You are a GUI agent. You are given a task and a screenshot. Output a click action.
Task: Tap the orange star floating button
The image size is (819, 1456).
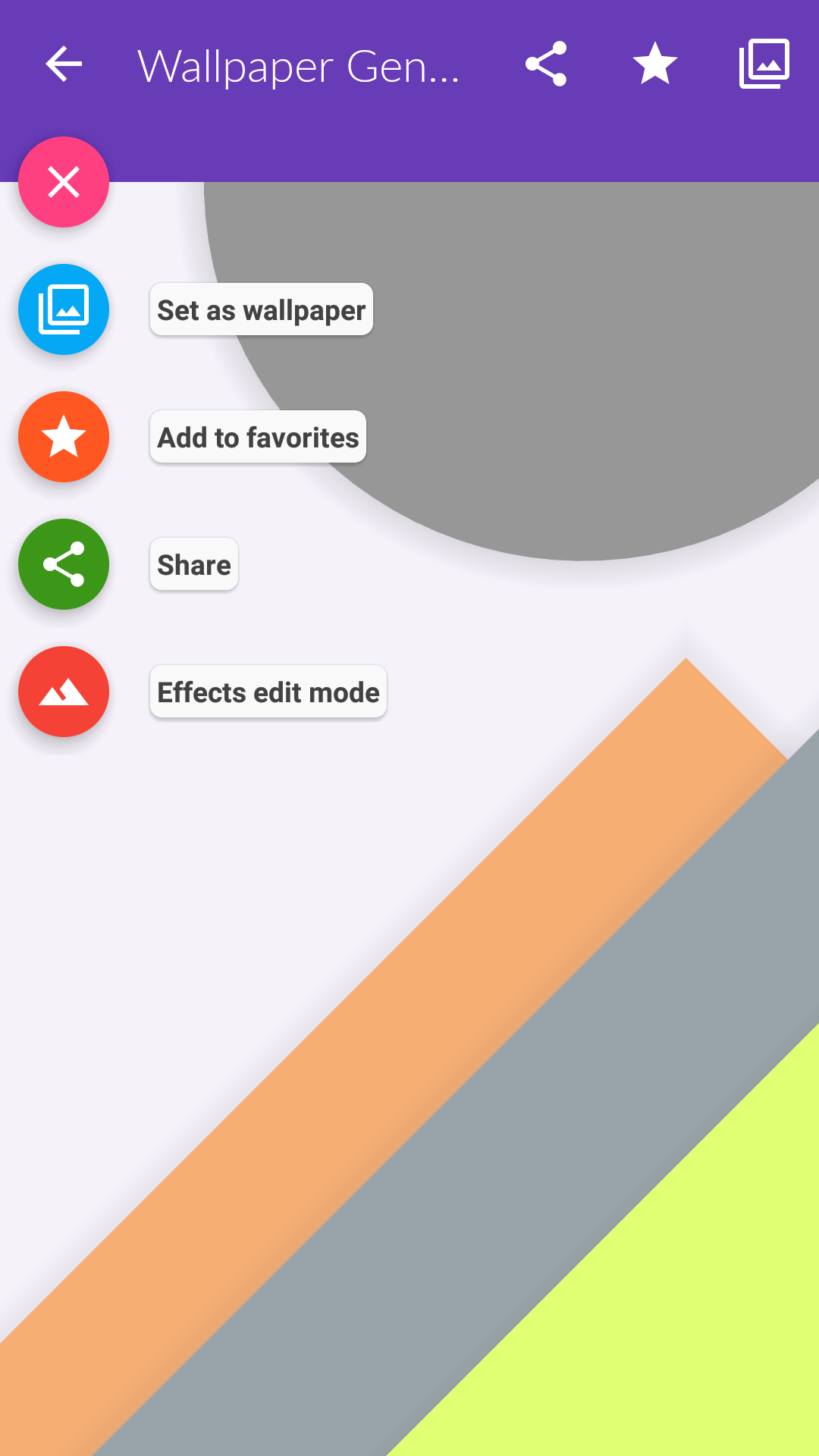click(x=64, y=437)
